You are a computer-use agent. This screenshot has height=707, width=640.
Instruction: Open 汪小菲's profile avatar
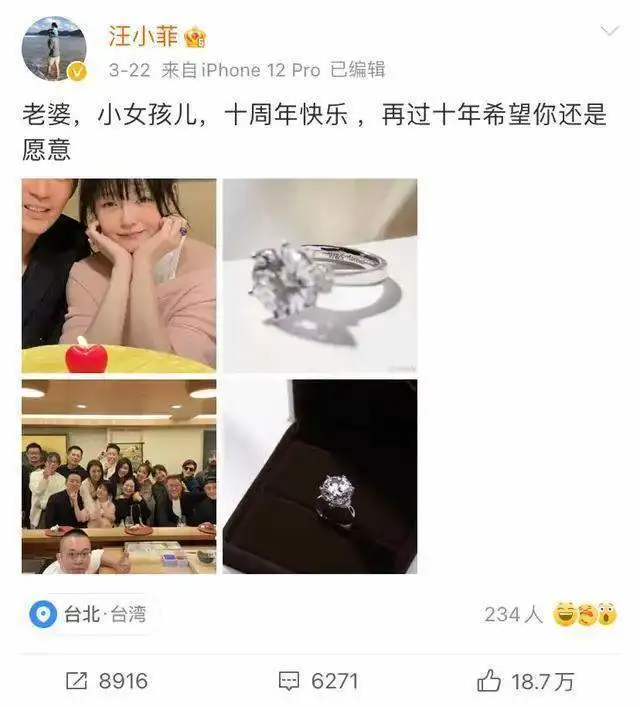tap(54, 49)
